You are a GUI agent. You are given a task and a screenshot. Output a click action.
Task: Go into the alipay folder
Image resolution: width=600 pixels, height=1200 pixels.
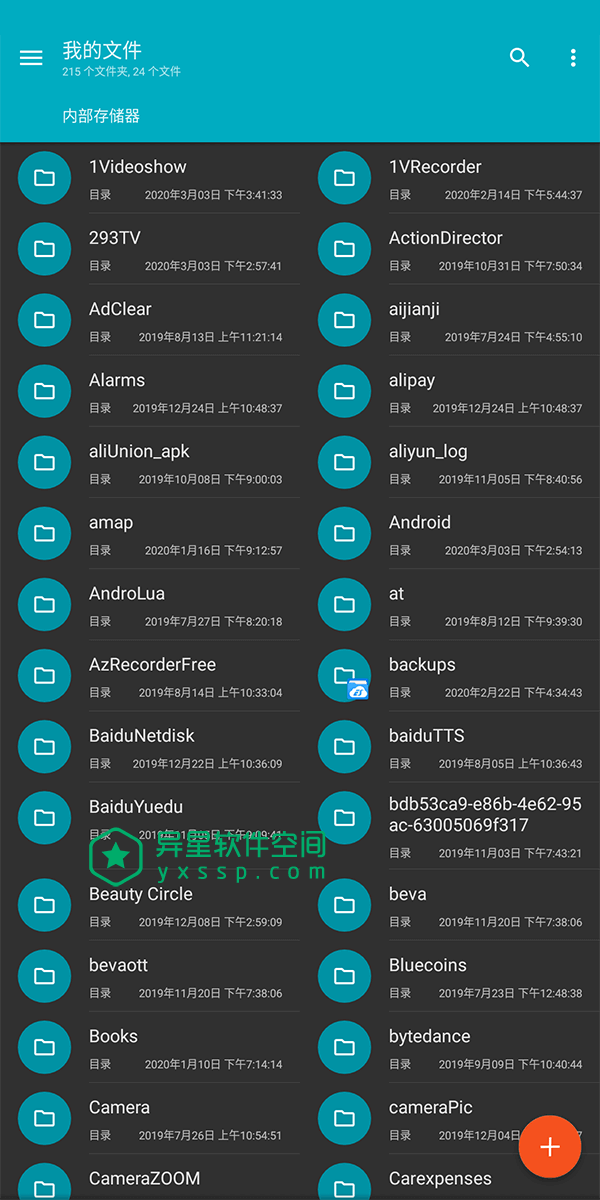pyautogui.click(x=412, y=381)
